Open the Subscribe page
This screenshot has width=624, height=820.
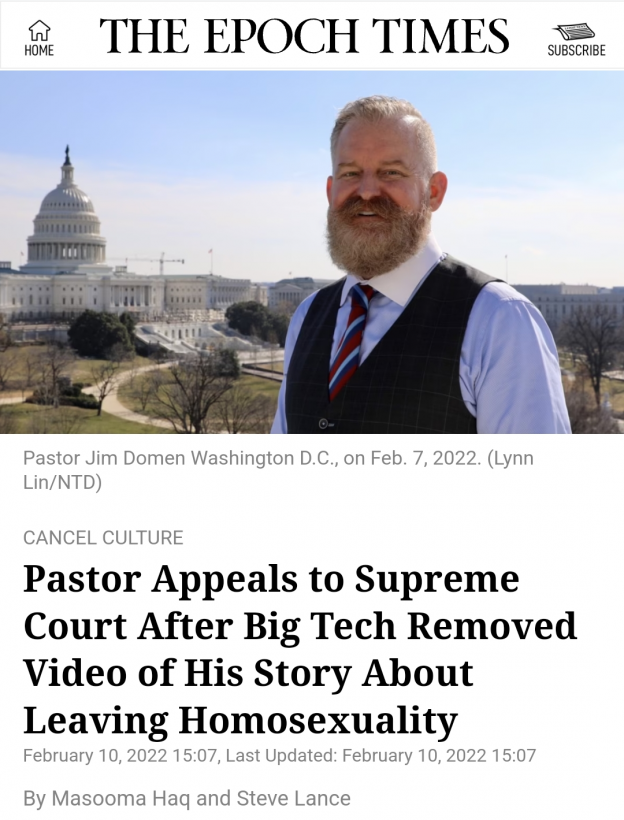tap(576, 38)
